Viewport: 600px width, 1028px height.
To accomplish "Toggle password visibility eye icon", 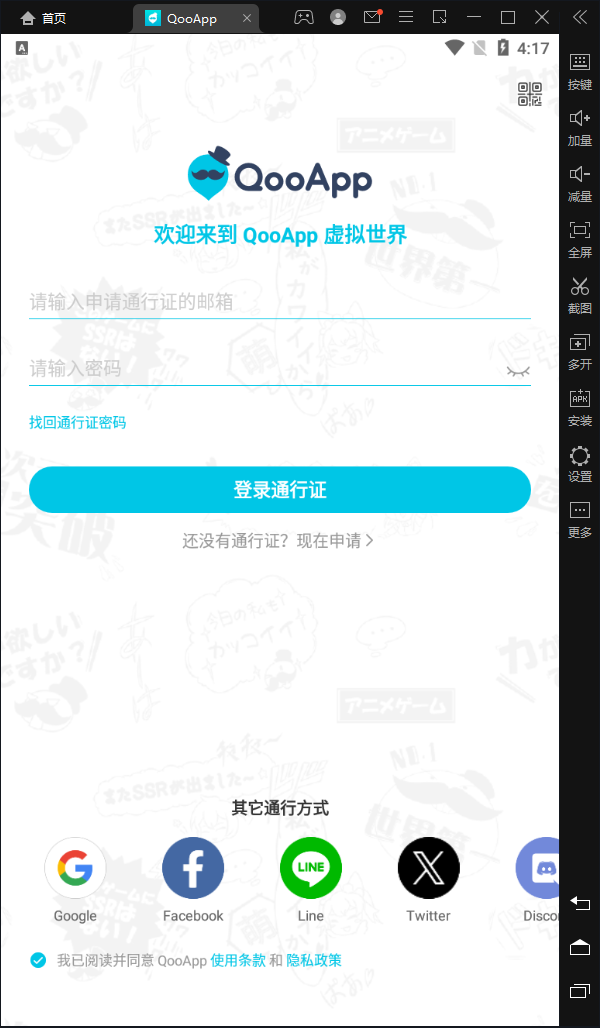I will point(517,370).
